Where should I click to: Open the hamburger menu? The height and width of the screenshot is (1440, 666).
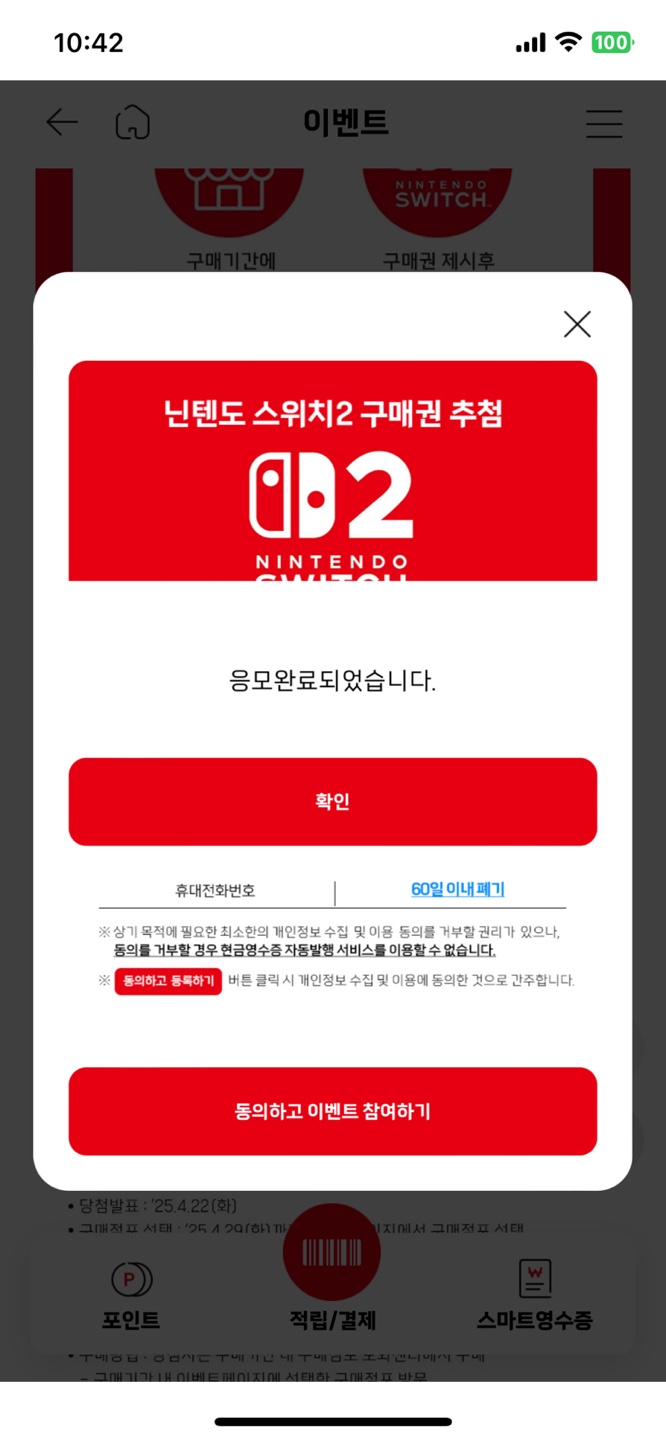604,122
